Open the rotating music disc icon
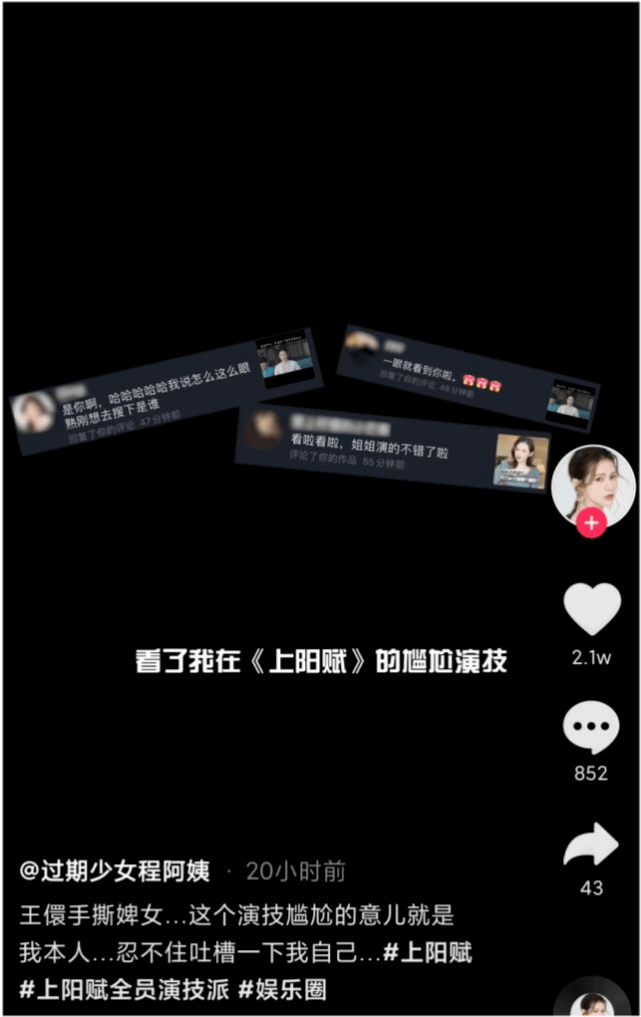Image resolution: width=641 pixels, height=1017 pixels. point(593,1000)
